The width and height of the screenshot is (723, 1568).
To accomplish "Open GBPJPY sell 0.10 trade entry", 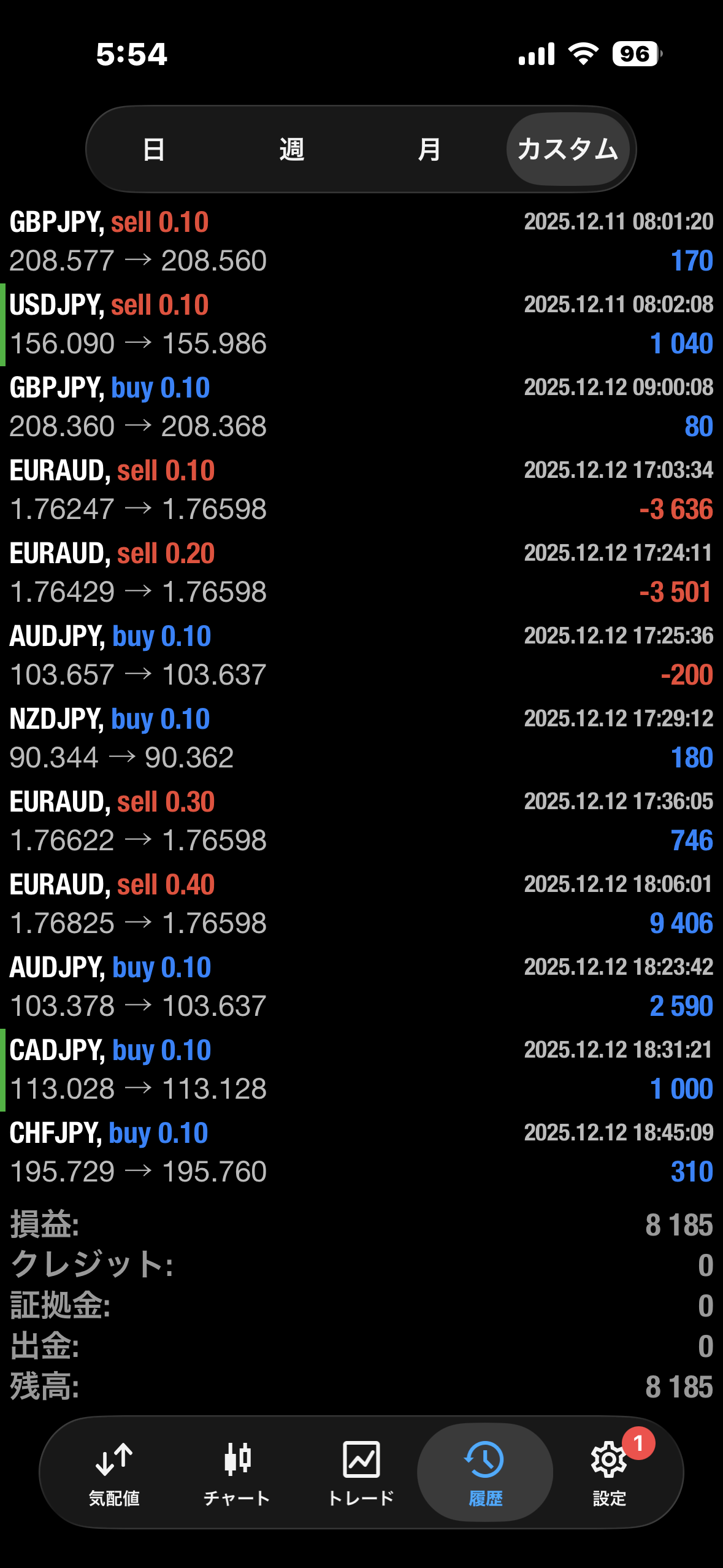I will point(361,242).
